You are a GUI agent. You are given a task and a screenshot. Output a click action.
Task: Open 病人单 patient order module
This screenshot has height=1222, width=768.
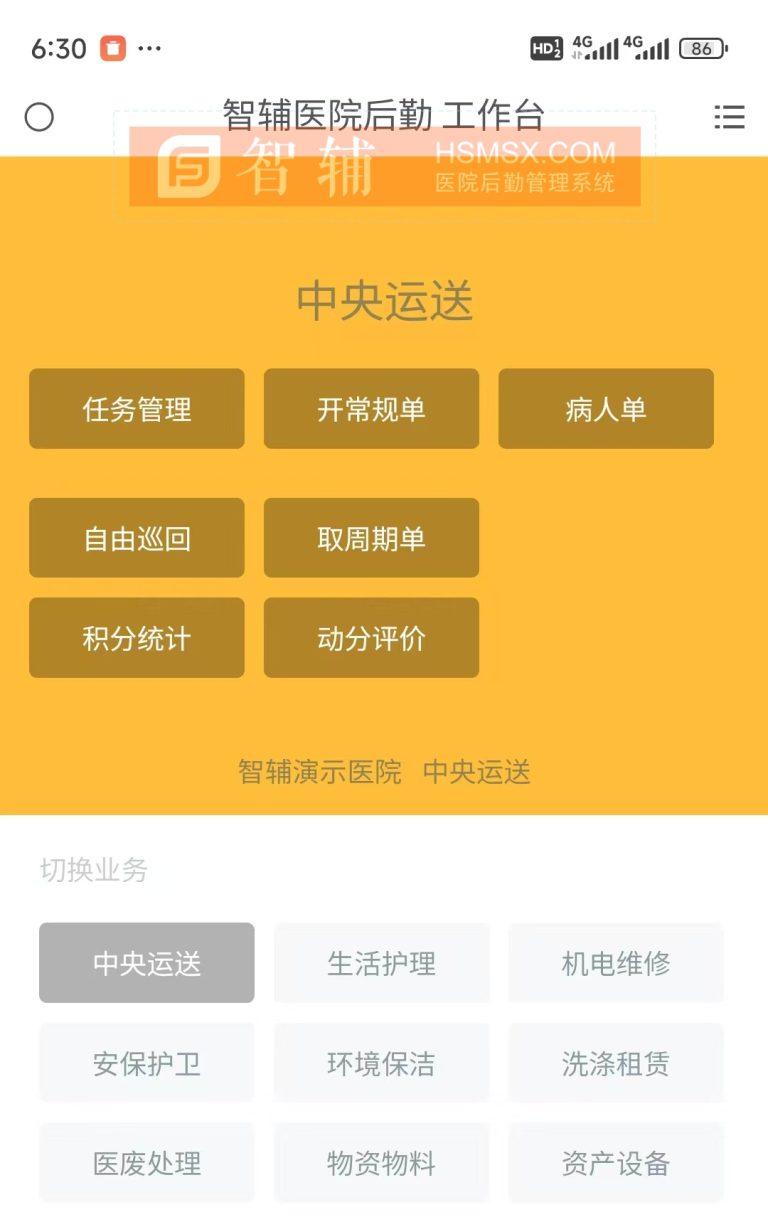[x=605, y=409]
